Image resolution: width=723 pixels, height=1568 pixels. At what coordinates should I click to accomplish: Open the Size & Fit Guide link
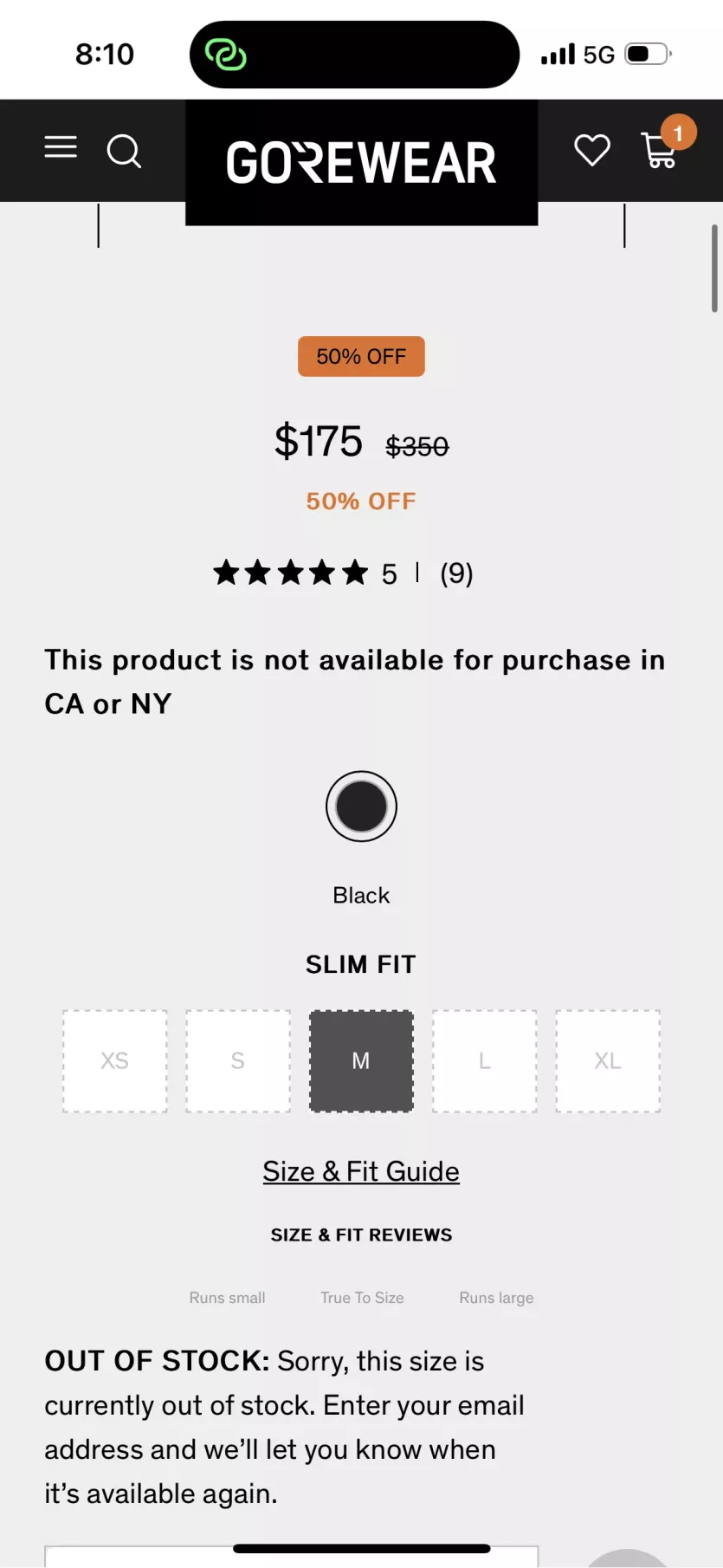tap(361, 1171)
